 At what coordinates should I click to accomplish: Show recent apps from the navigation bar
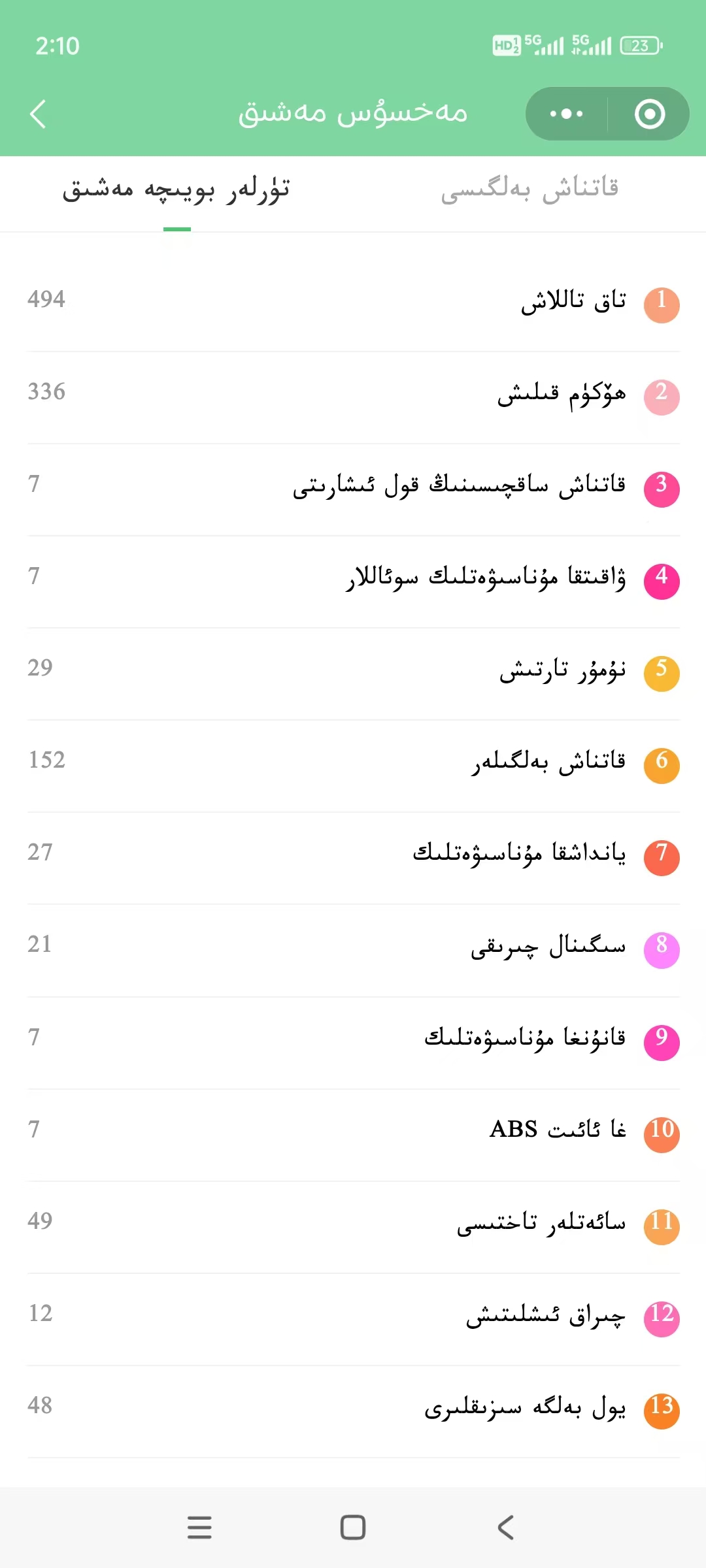(x=199, y=1527)
